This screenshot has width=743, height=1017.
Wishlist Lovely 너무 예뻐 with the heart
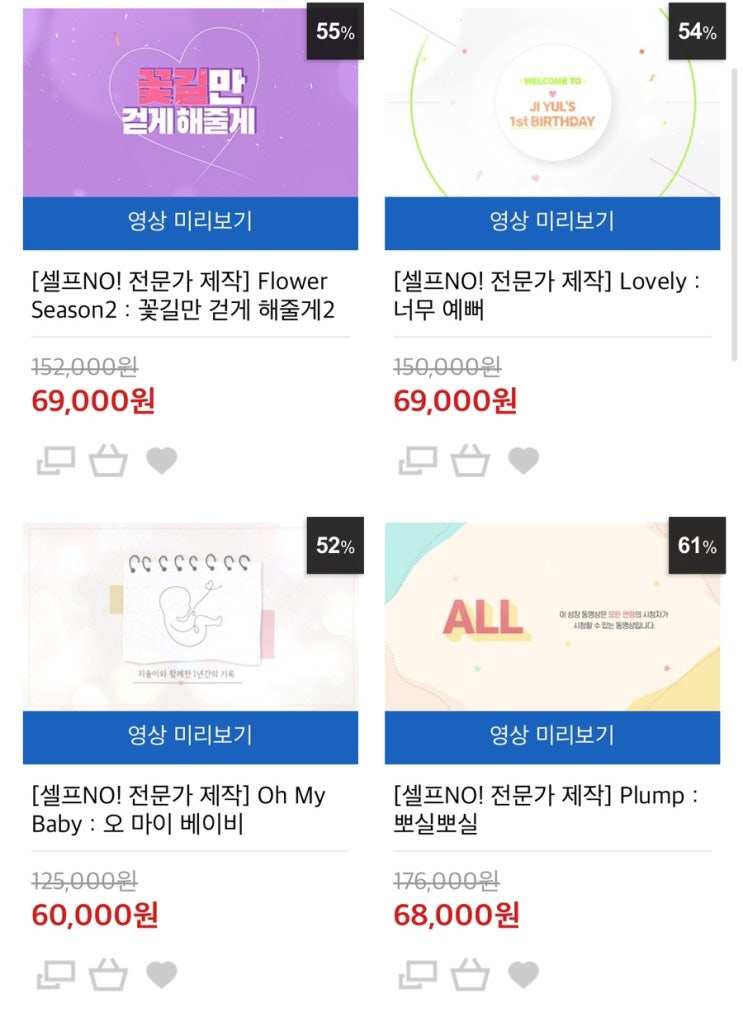click(523, 460)
